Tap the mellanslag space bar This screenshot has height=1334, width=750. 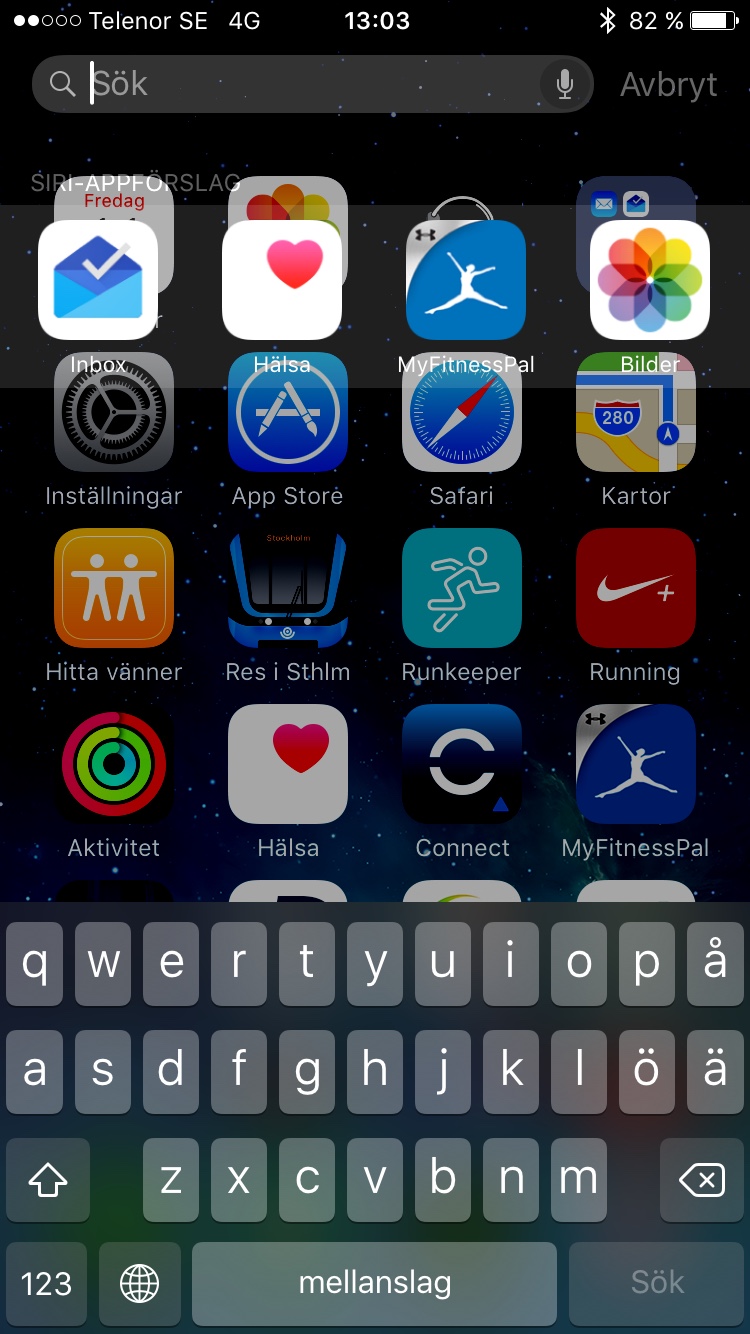pos(374,1283)
